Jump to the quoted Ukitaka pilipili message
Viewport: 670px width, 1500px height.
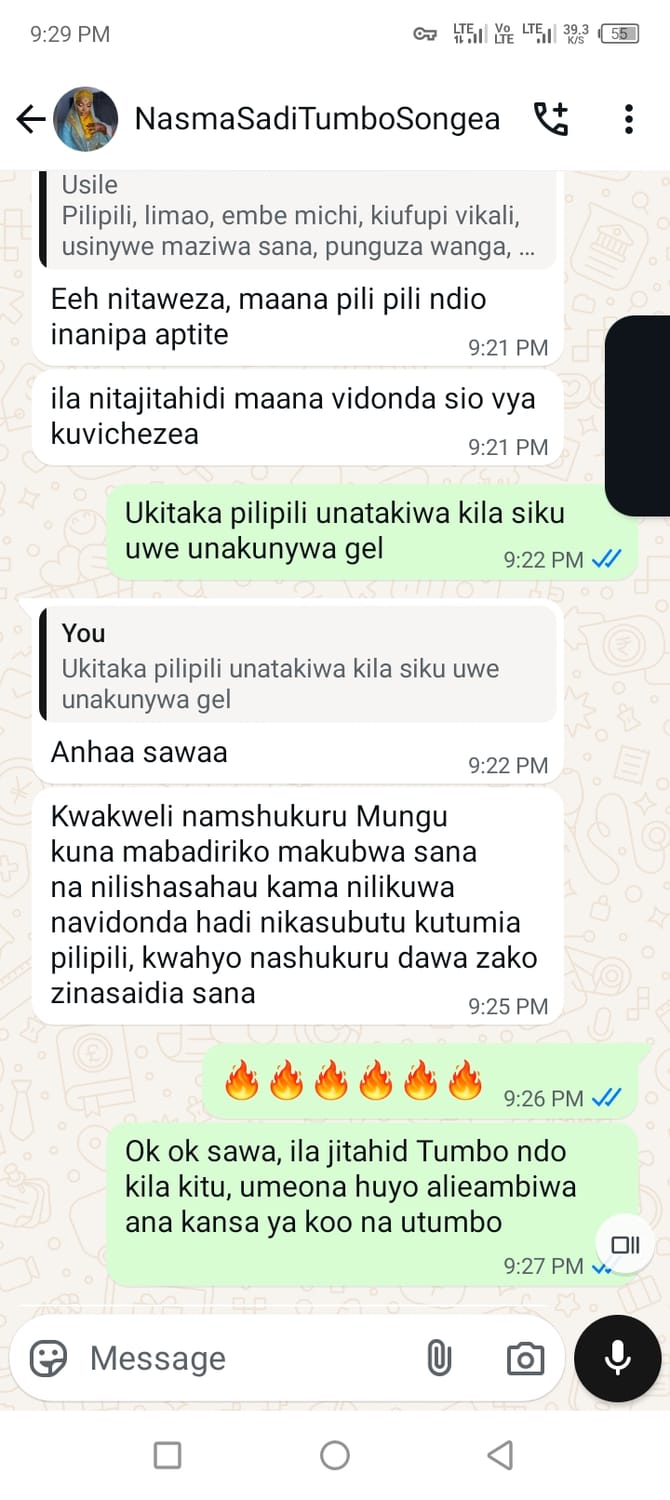point(296,666)
